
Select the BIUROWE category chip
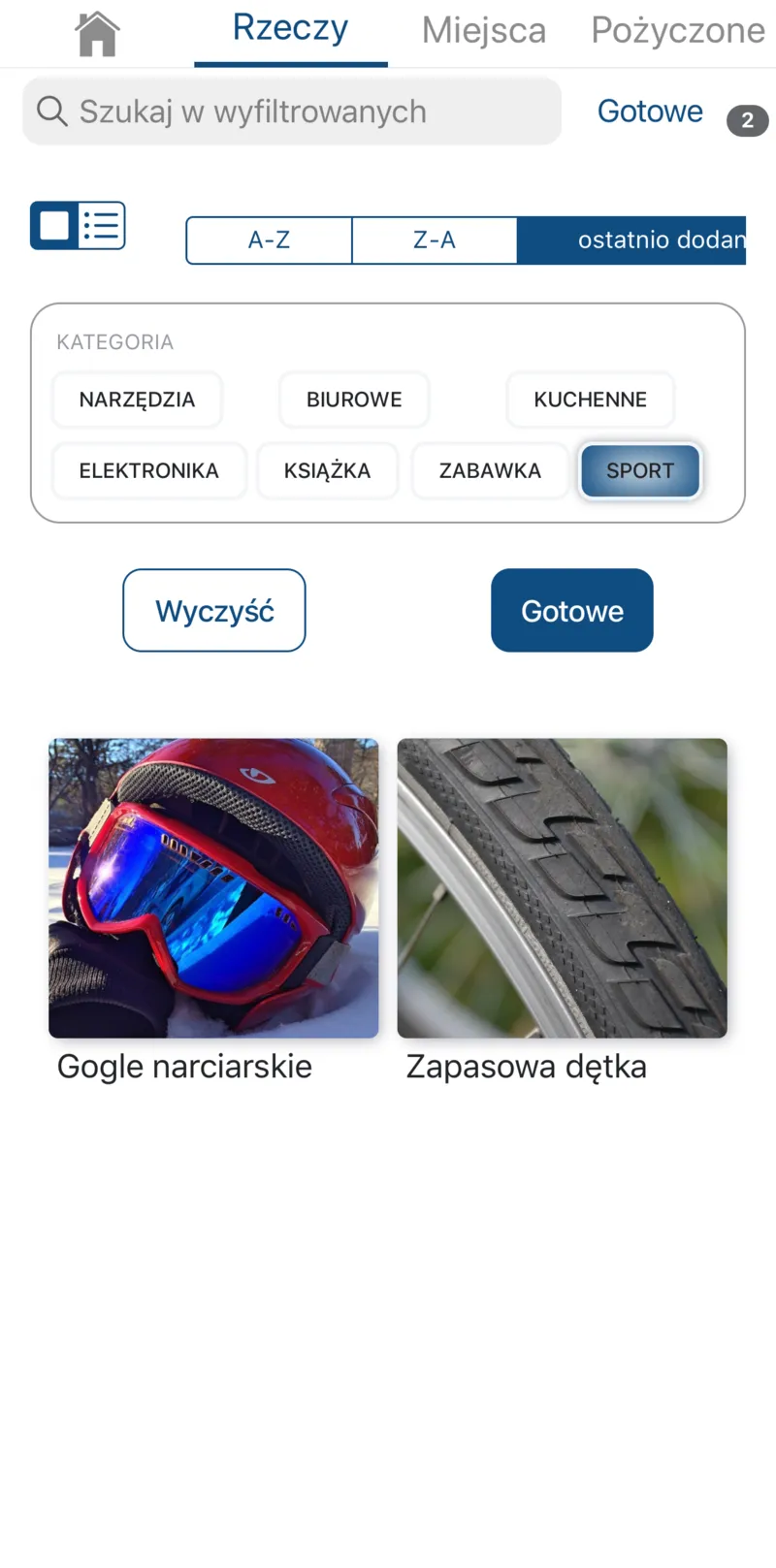click(x=354, y=400)
